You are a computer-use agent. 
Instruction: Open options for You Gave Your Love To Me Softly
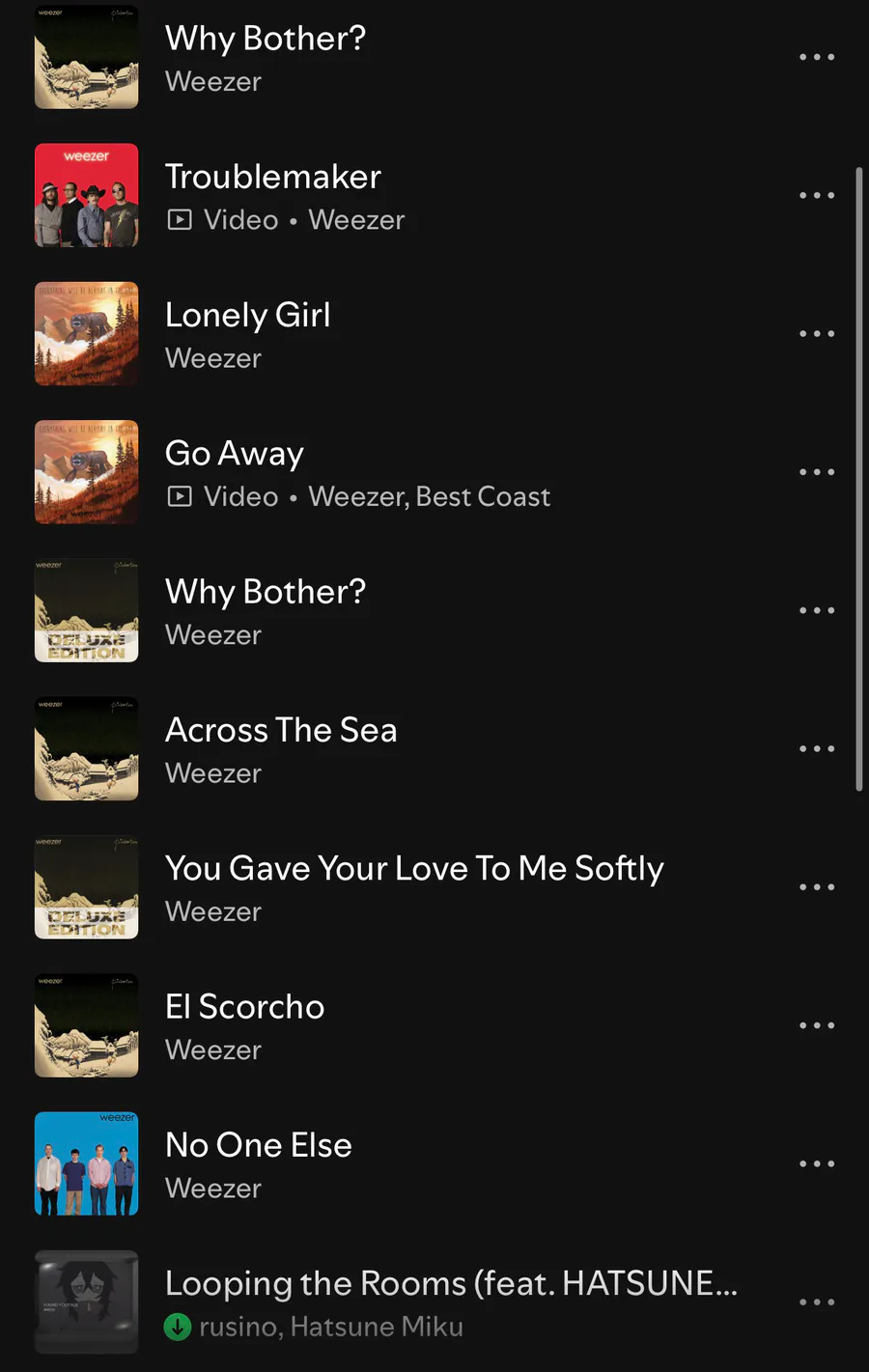817,886
